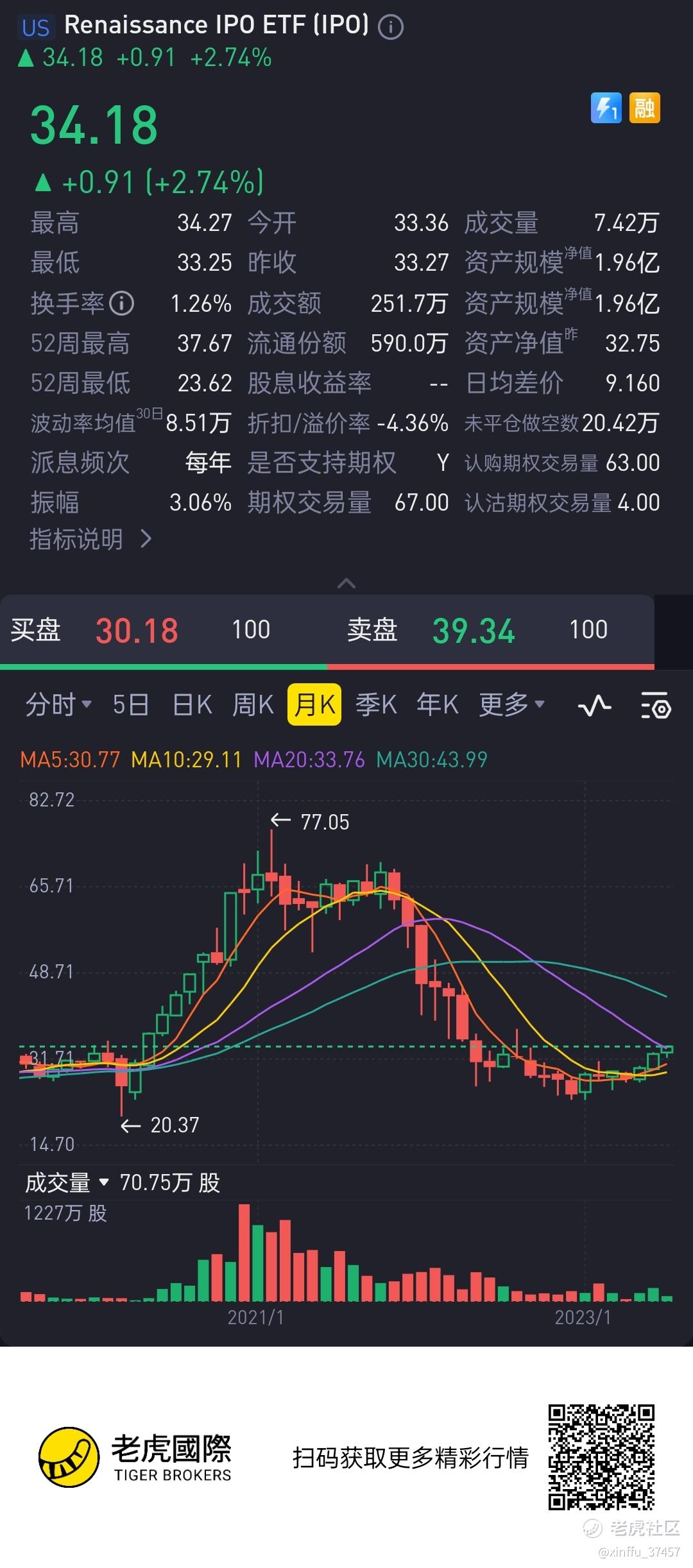The width and height of the screenshot is (693, 1568).
Task: Change the 成交量 indicator dropdown
Action: 67,1182
